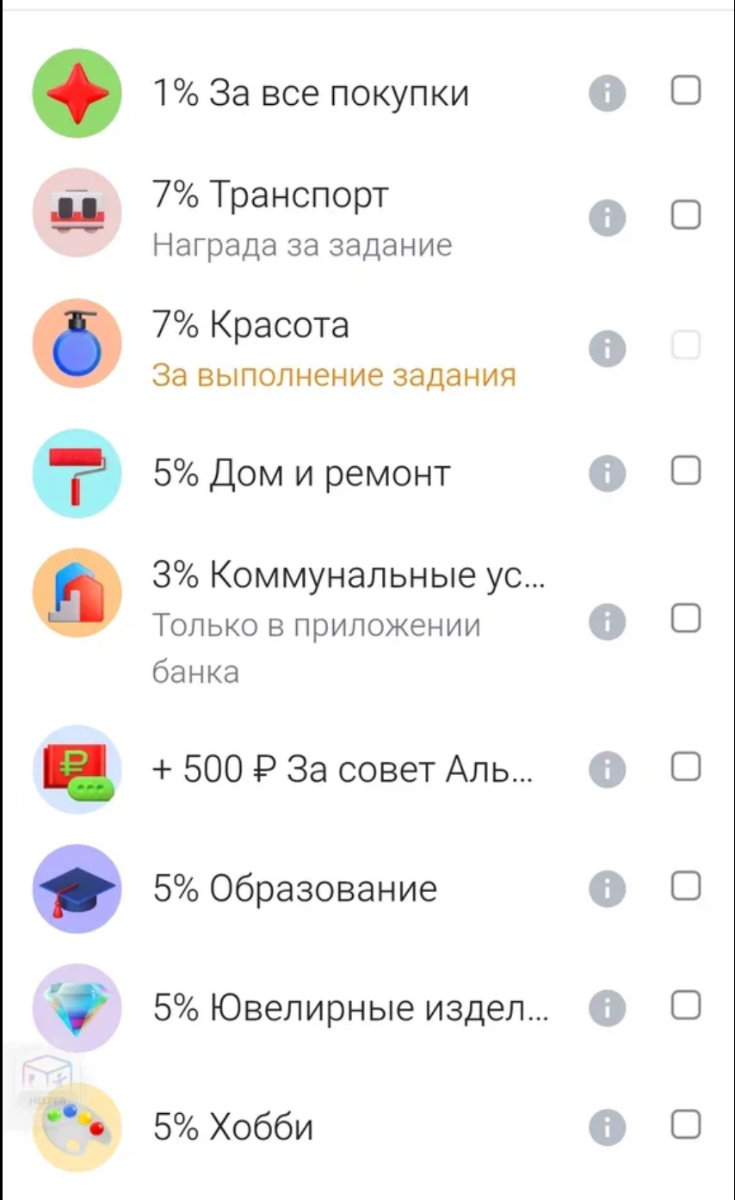
Task: Tick the 5% Ювелирные изделия checkbox
Action: pyautogui.click(x=685, y=1005)
